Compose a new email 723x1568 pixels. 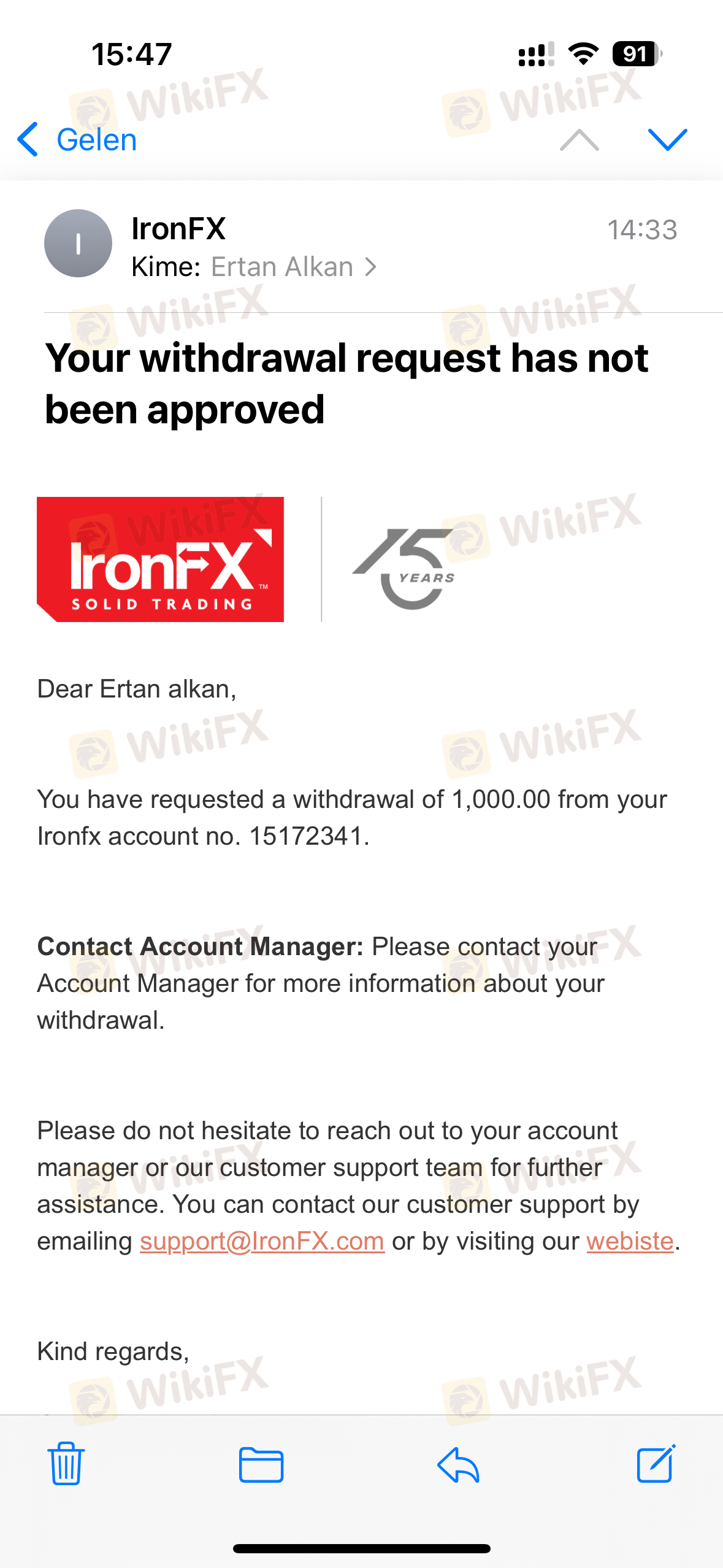(x=656, y=1464)
